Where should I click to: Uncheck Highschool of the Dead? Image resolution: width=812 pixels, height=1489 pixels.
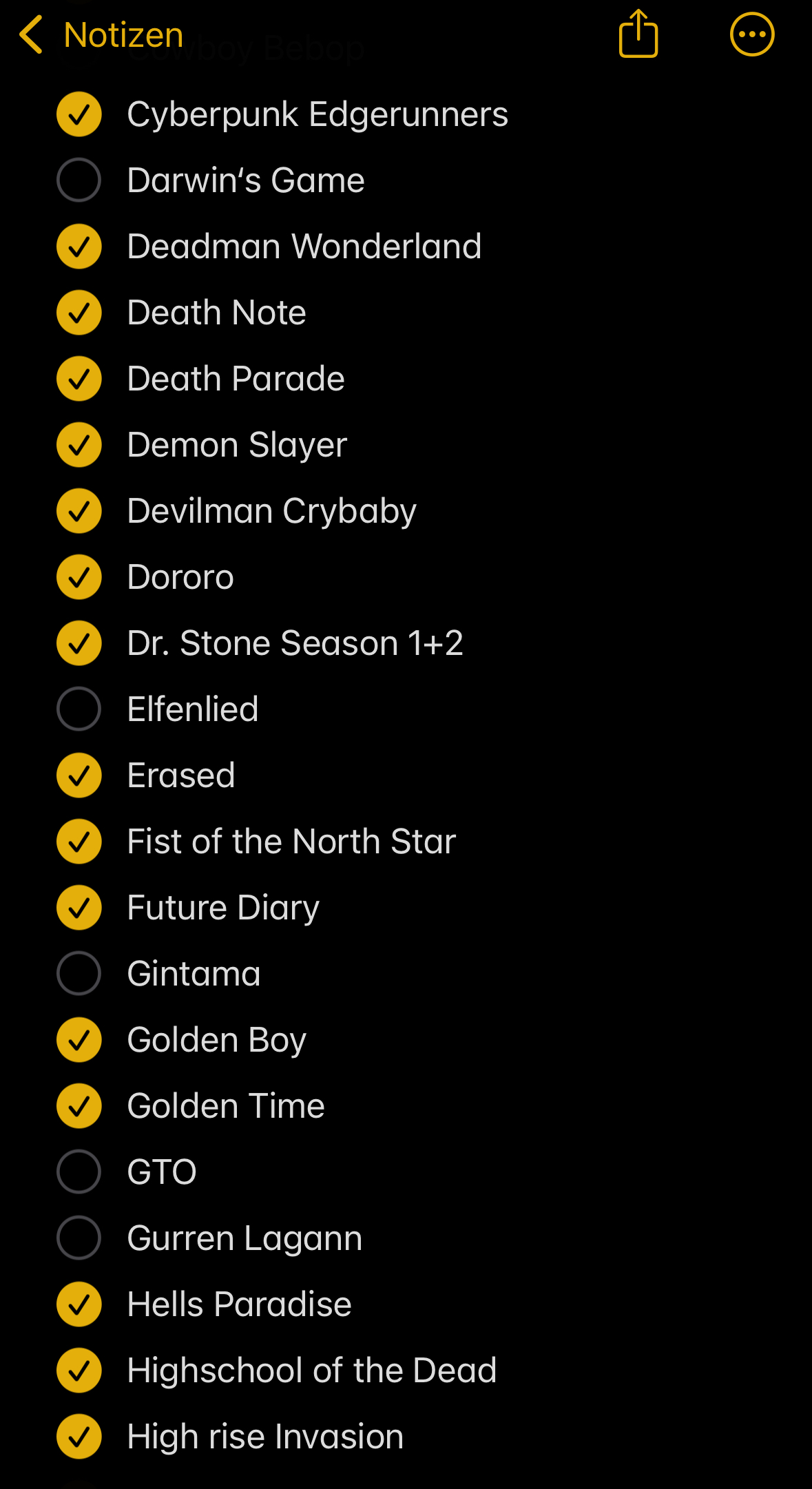(x=79, y=1371)
